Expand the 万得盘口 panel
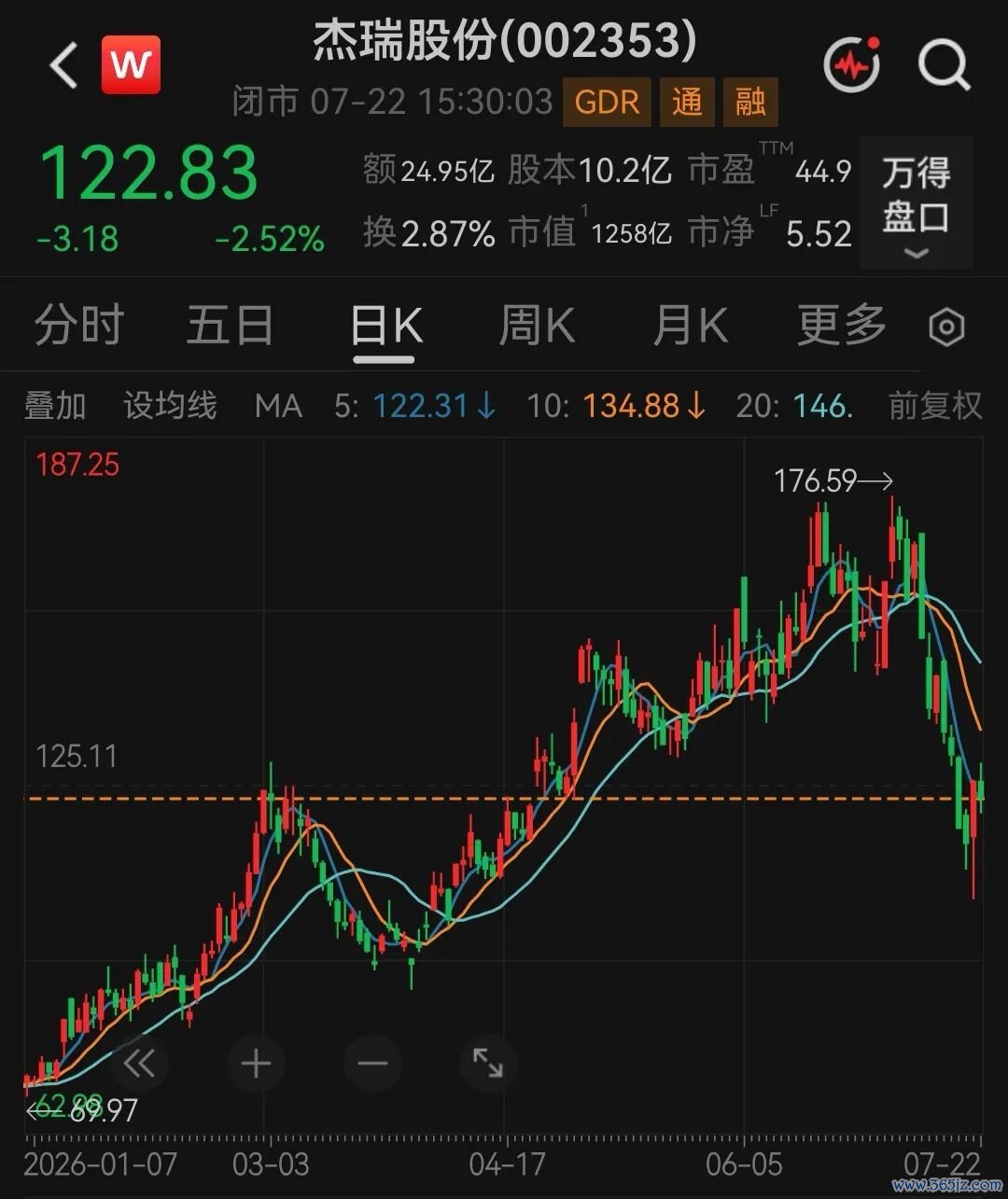 (916, 202)
